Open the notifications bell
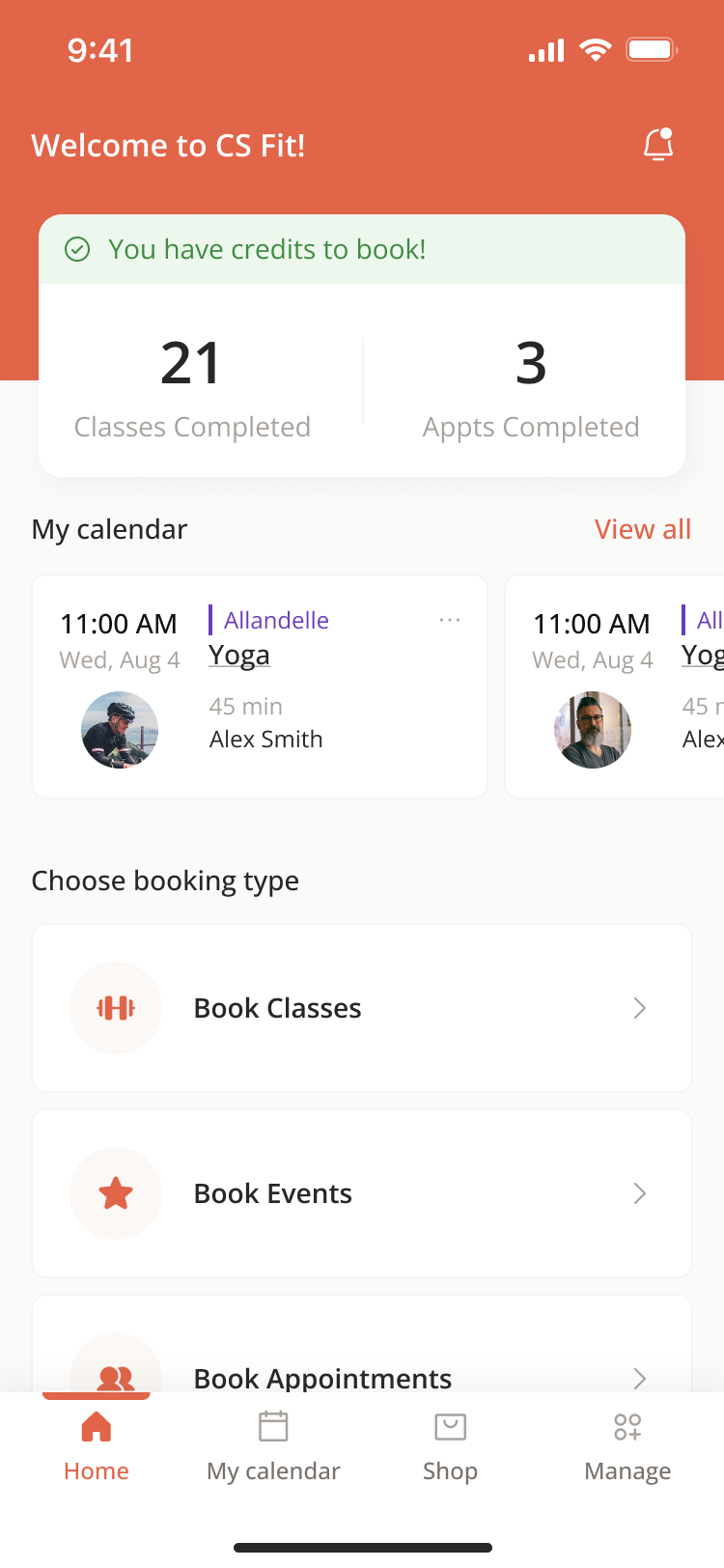The image size is (724, 1568). point(658,145)
